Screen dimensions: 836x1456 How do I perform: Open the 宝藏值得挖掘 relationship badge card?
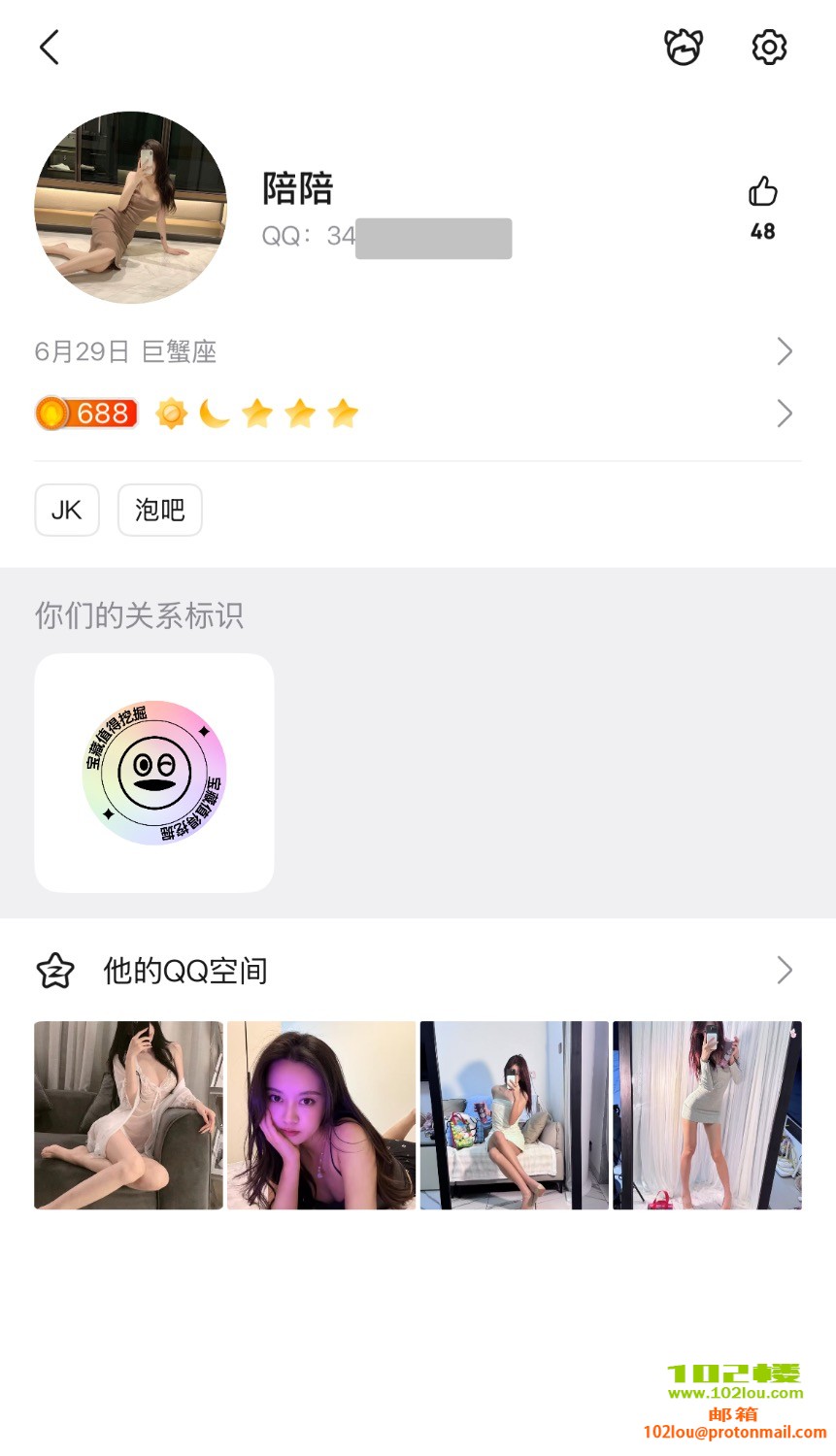point(154,773)
